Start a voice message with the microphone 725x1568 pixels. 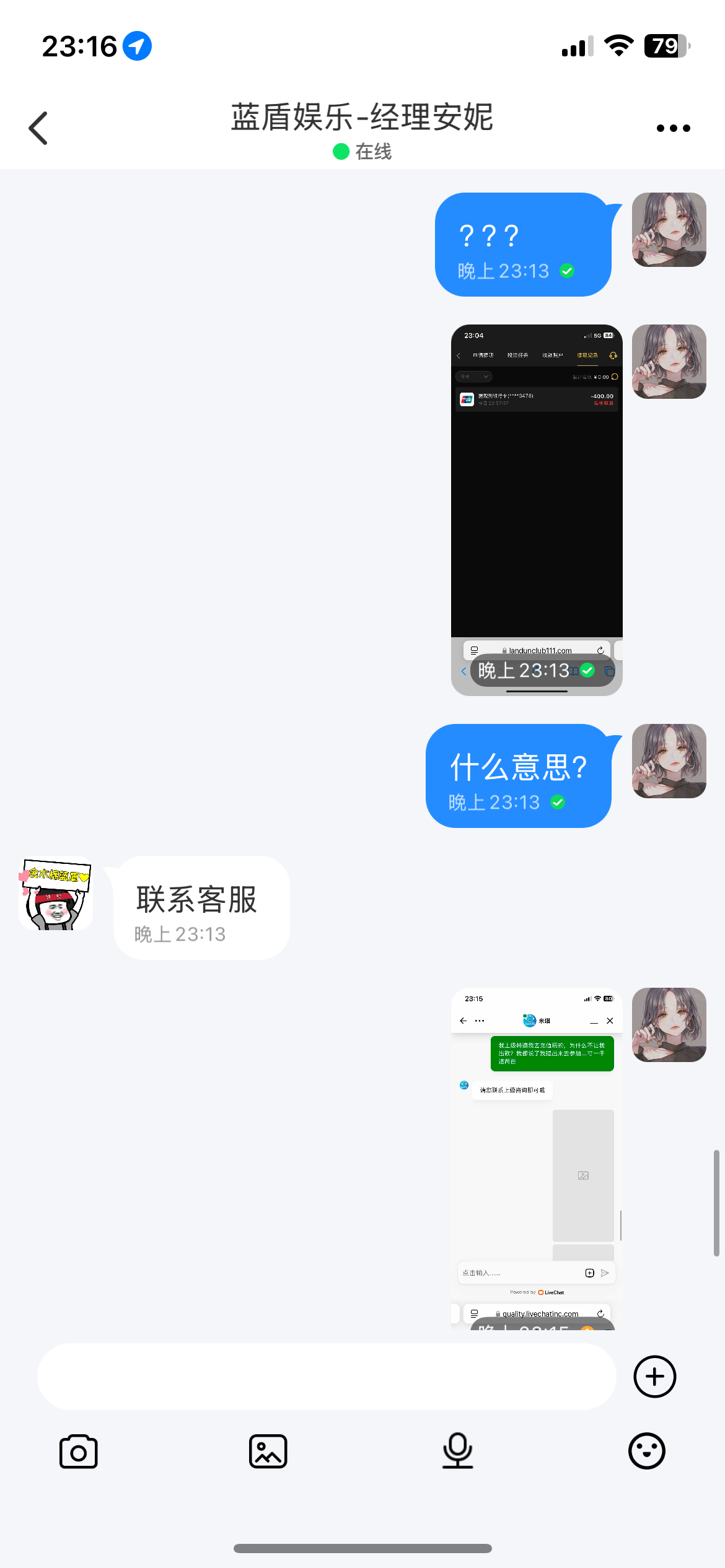pyautogui.click(x=457, y=1451)
